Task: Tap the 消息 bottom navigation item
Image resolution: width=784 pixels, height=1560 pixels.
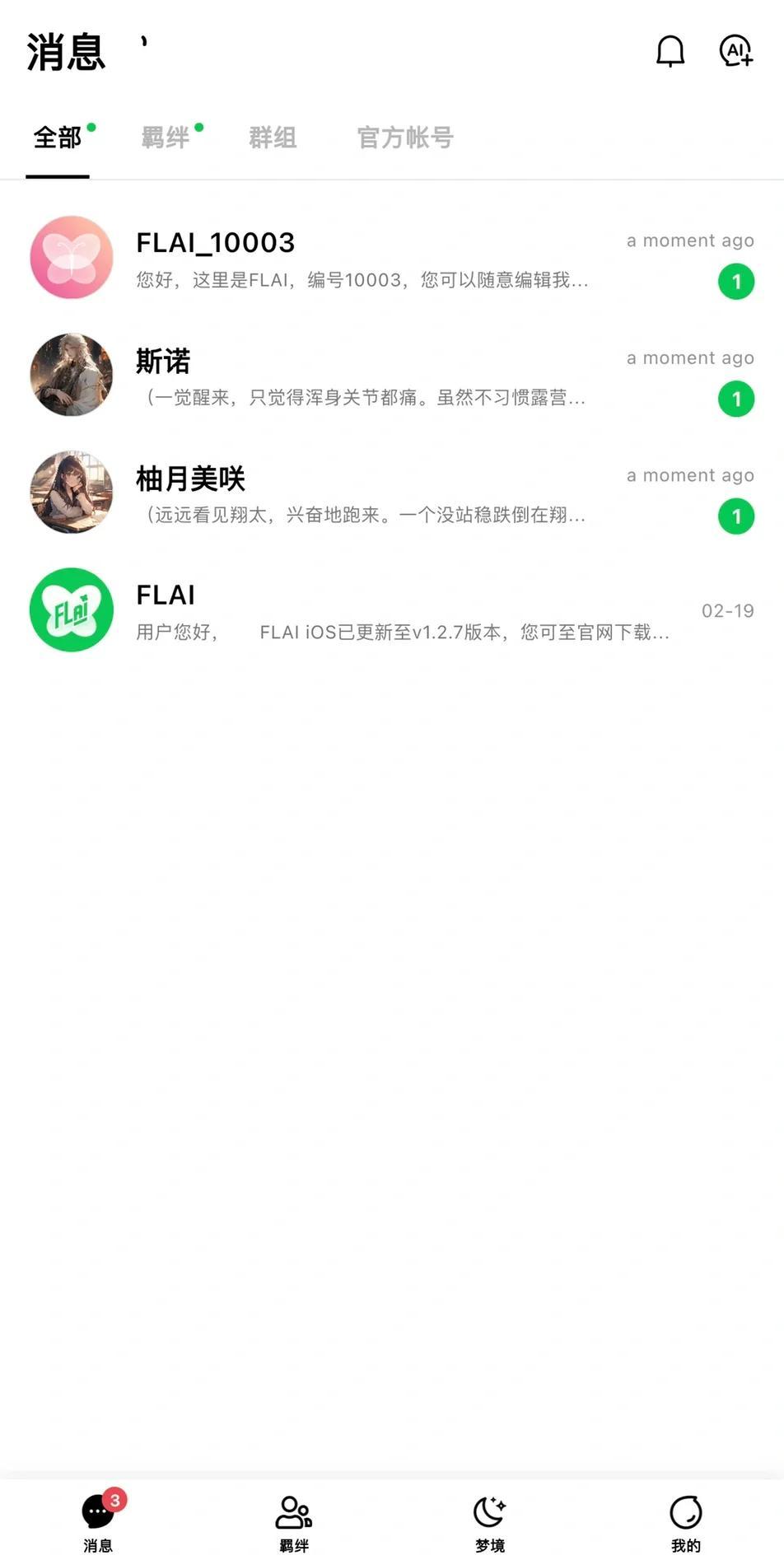Action: [x=98, y=1522]
